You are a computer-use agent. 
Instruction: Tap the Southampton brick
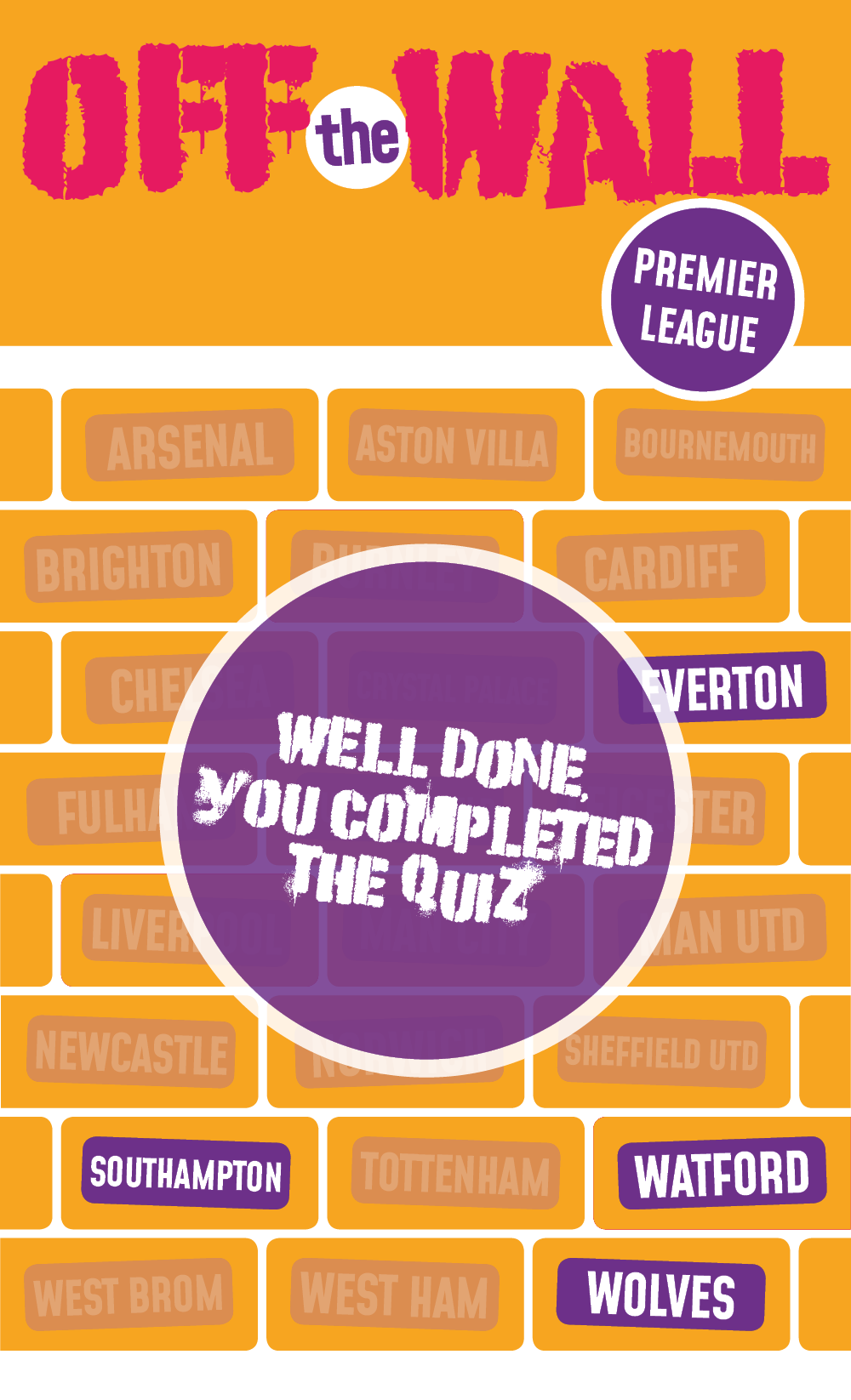(x=186, y=1174)
